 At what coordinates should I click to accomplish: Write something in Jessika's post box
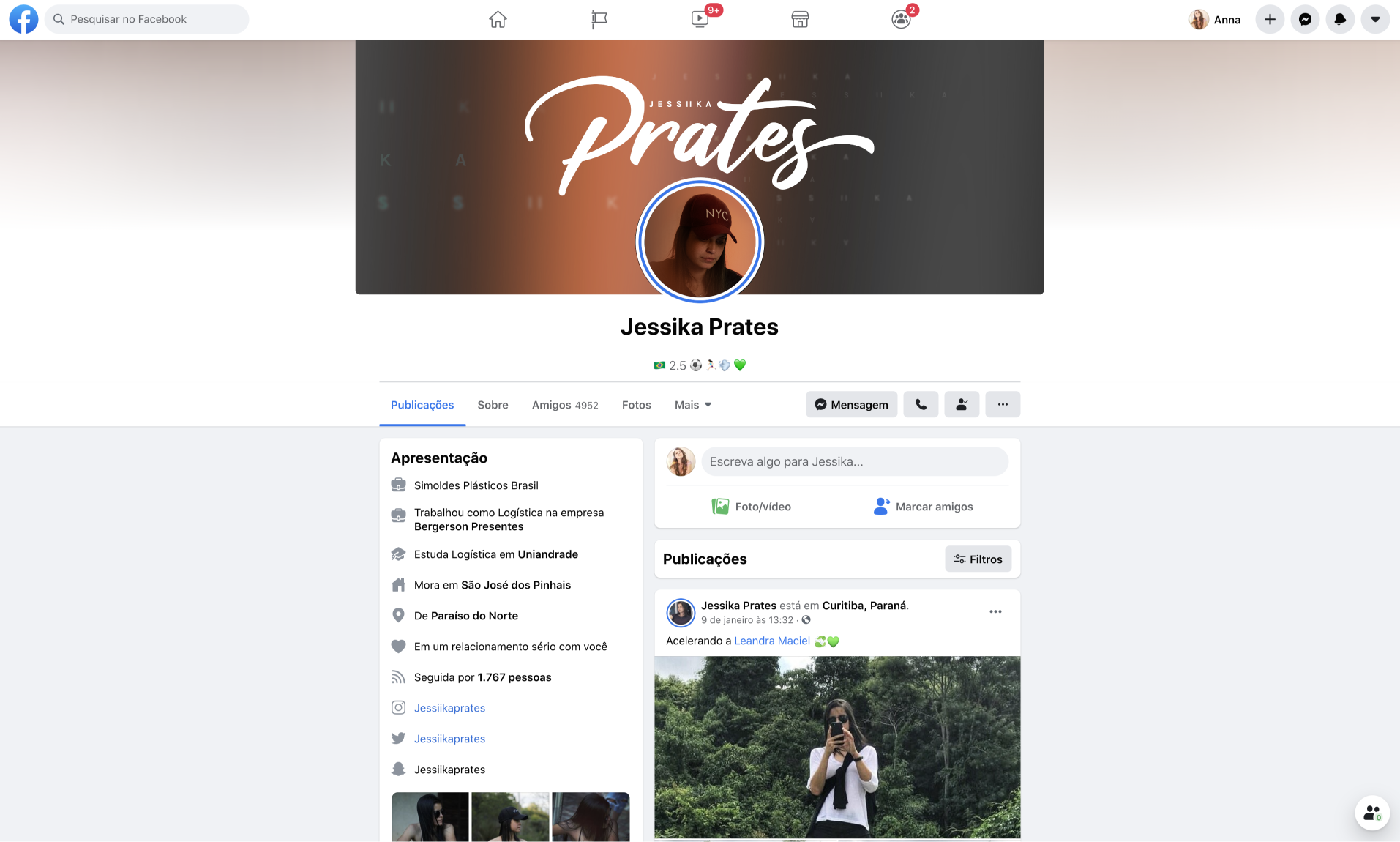point(855,461)
